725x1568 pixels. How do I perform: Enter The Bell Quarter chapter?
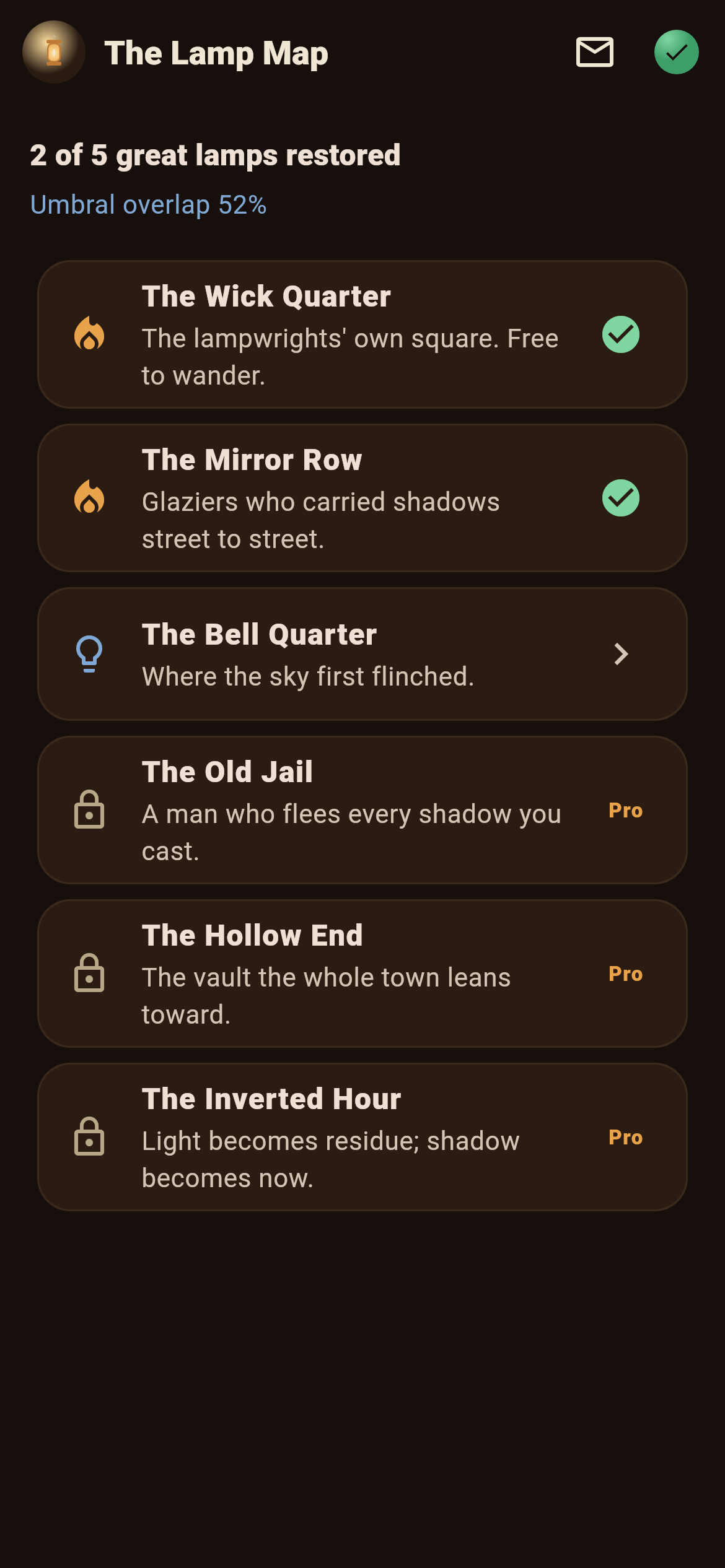coord(362,654)
